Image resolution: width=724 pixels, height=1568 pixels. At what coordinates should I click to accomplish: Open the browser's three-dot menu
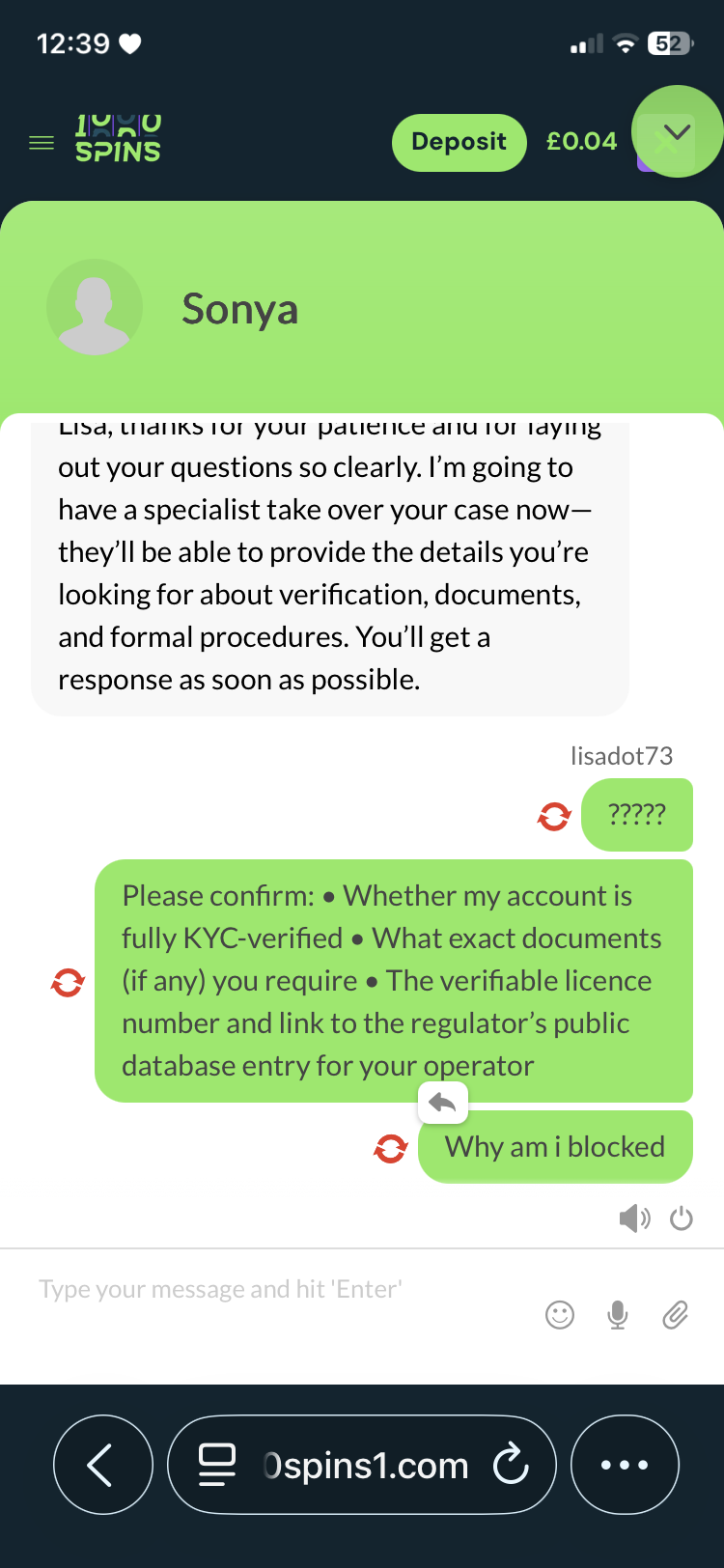point(625,1465)
